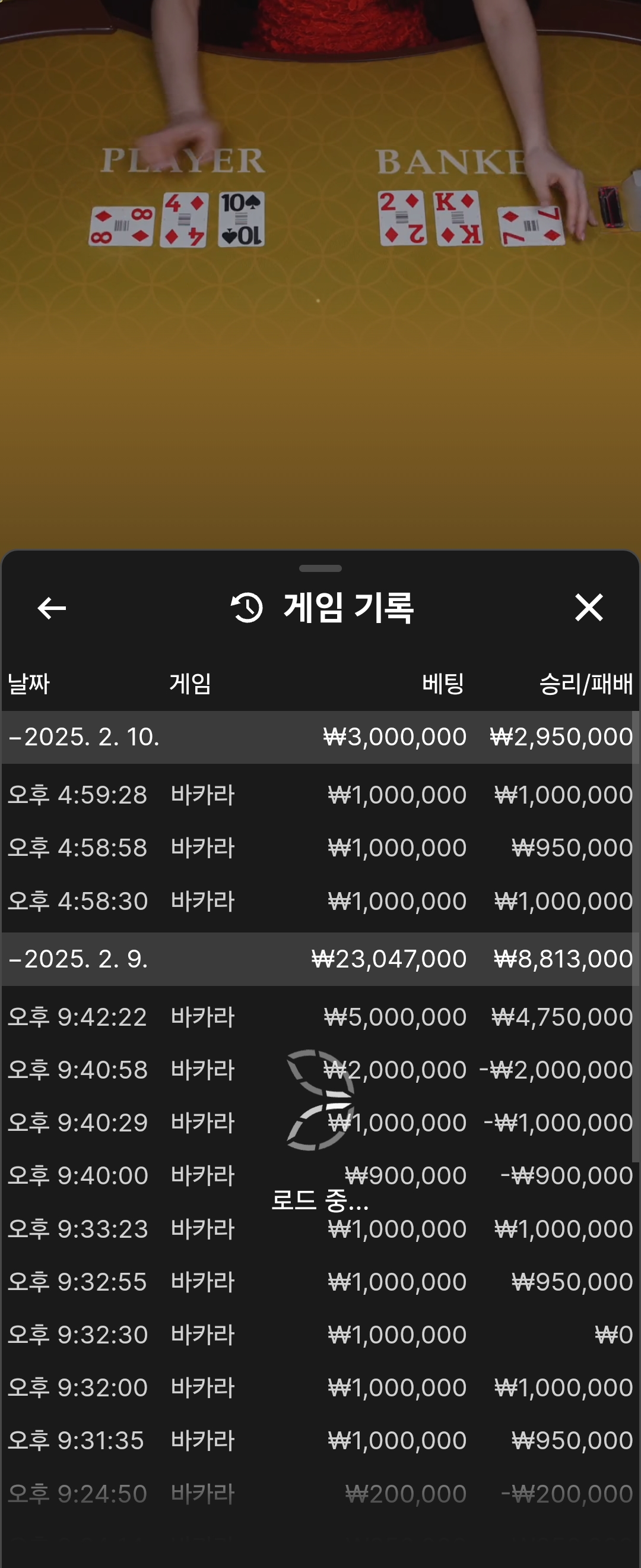This screenshot has height=1568, width=641.
Task: Open the 오후 4:58:58 바카라 record
Action: pos(320,848)
